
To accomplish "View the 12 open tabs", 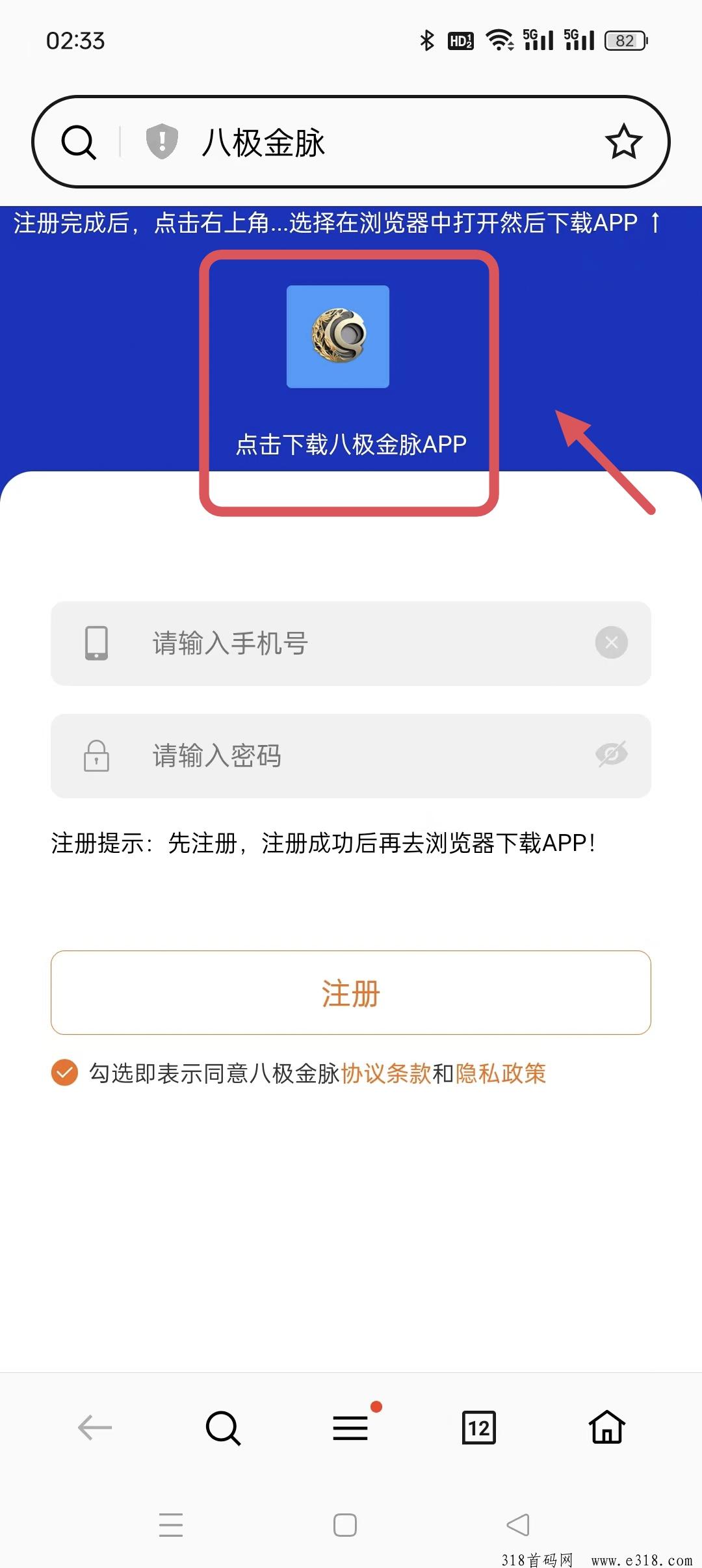I will [x=479, y=1428].
